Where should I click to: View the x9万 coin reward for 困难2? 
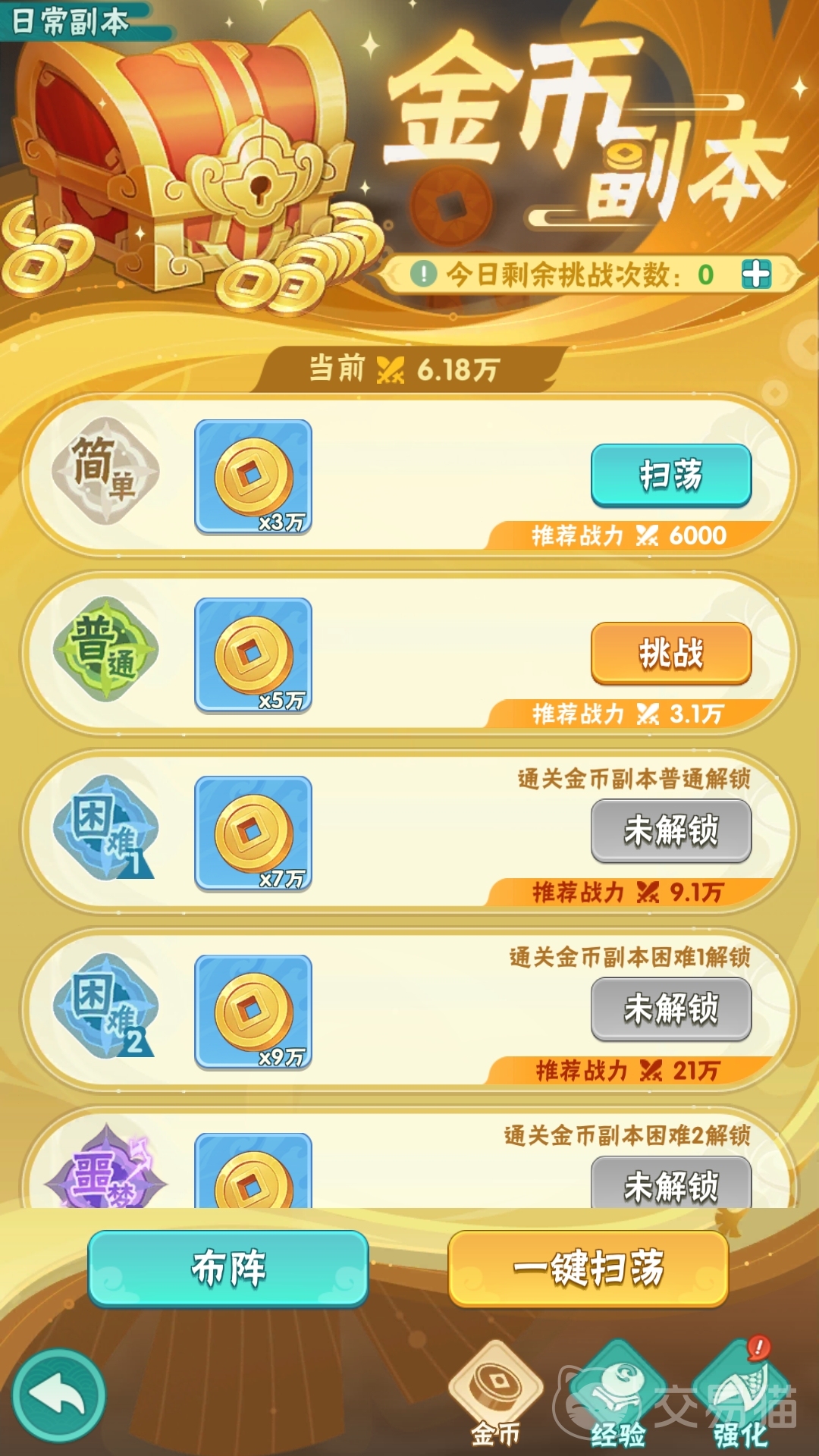pyautogui.click(x=253, y=1012)
